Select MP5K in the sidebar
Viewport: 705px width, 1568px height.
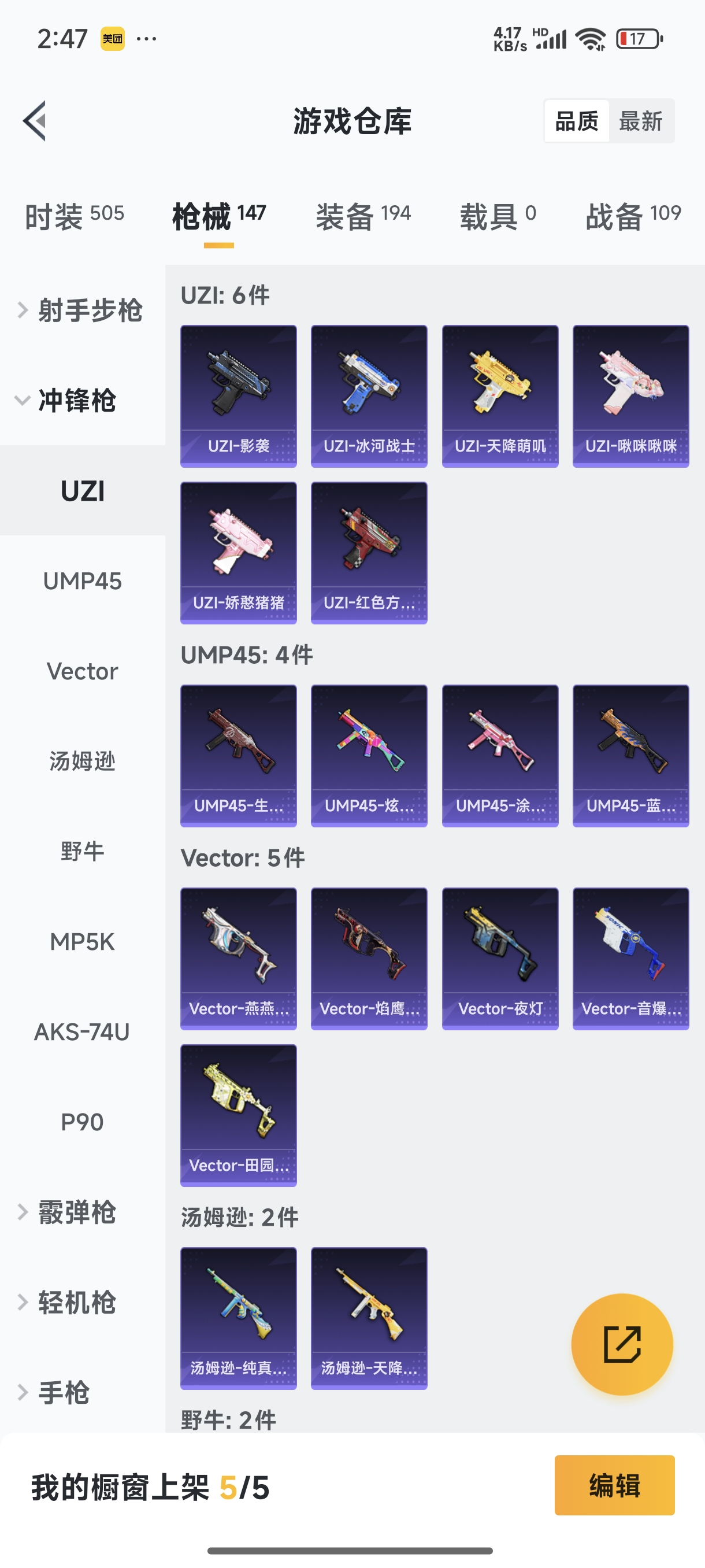point(82,942)
